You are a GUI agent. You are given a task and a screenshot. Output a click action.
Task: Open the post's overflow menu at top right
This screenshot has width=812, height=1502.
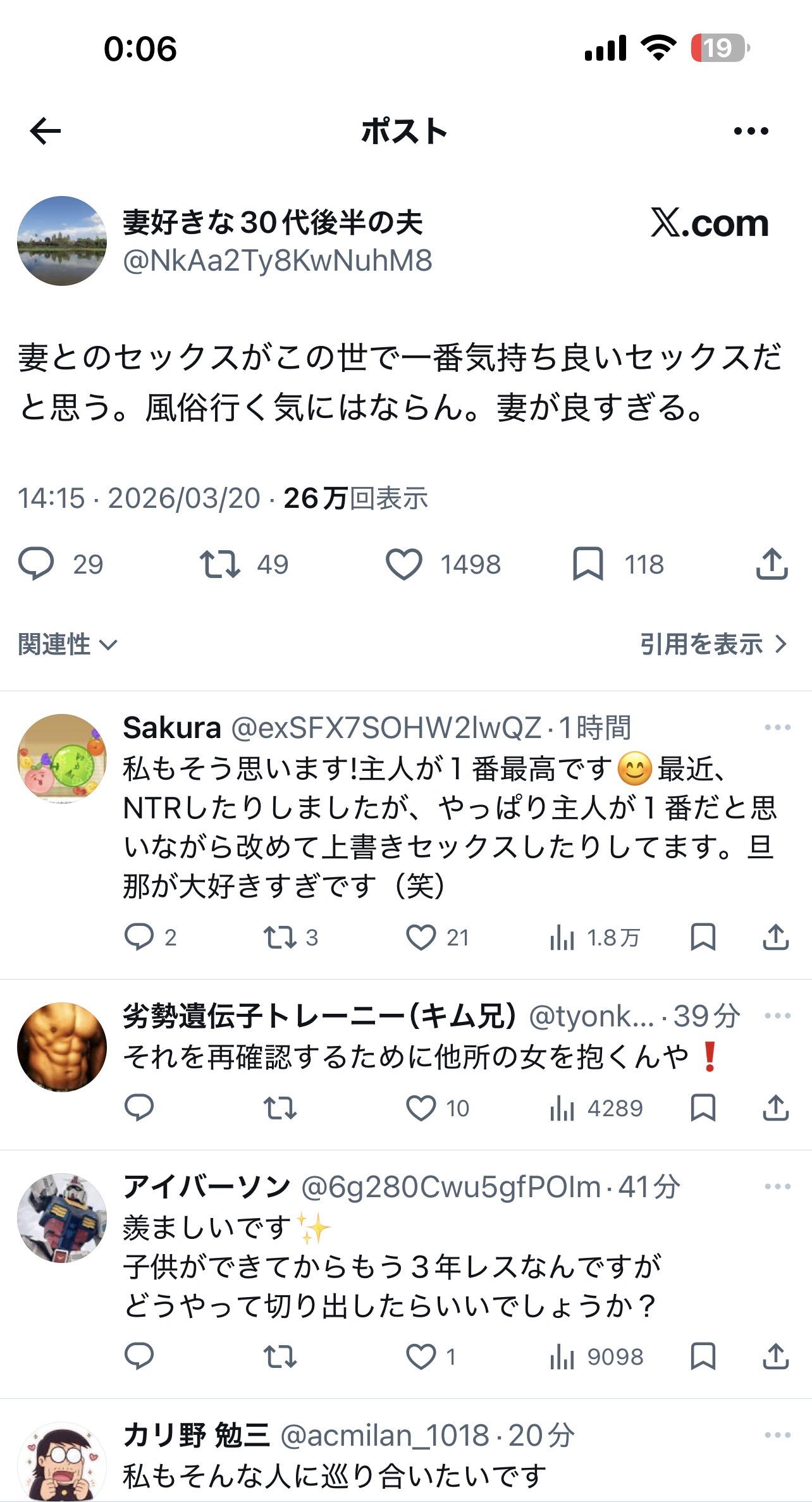click(x=751, y=131)
